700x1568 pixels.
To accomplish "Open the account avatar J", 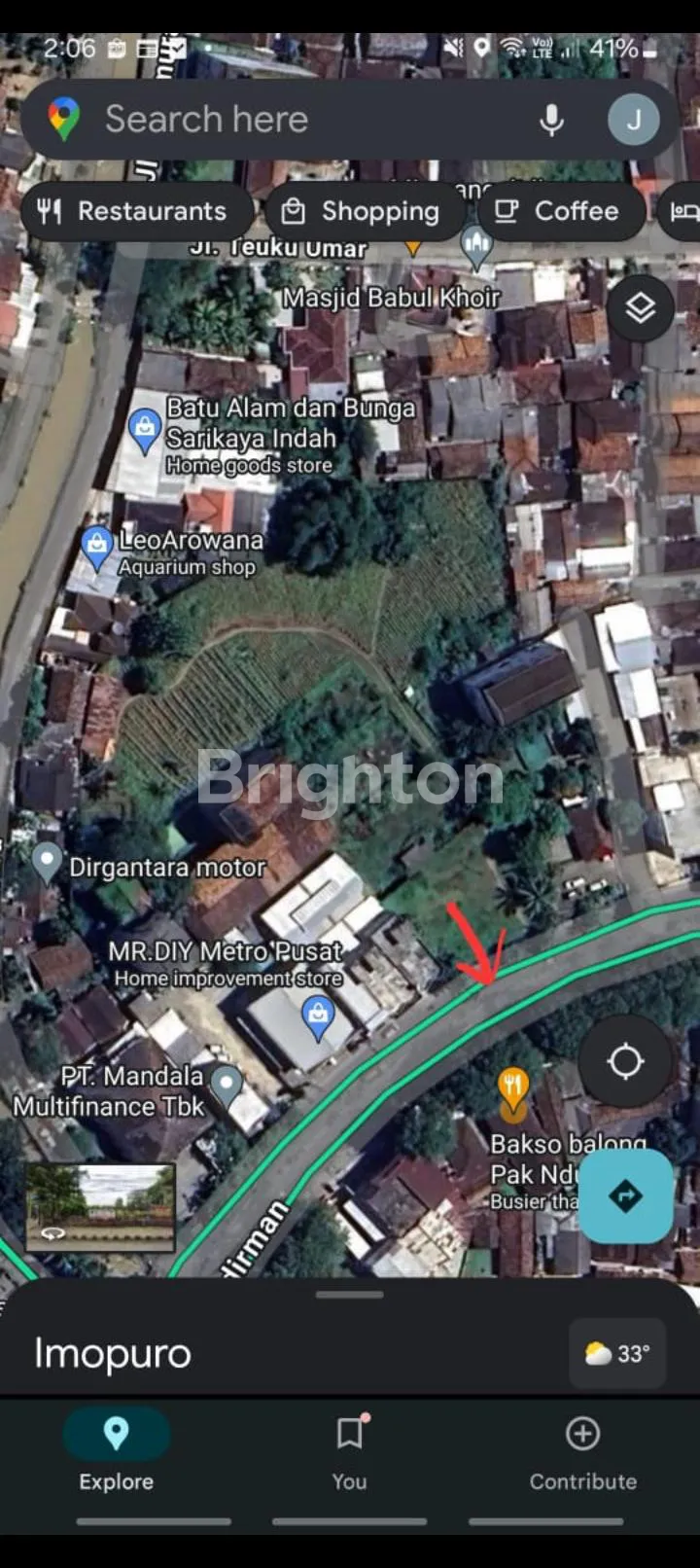I will (x=633, y=120).
